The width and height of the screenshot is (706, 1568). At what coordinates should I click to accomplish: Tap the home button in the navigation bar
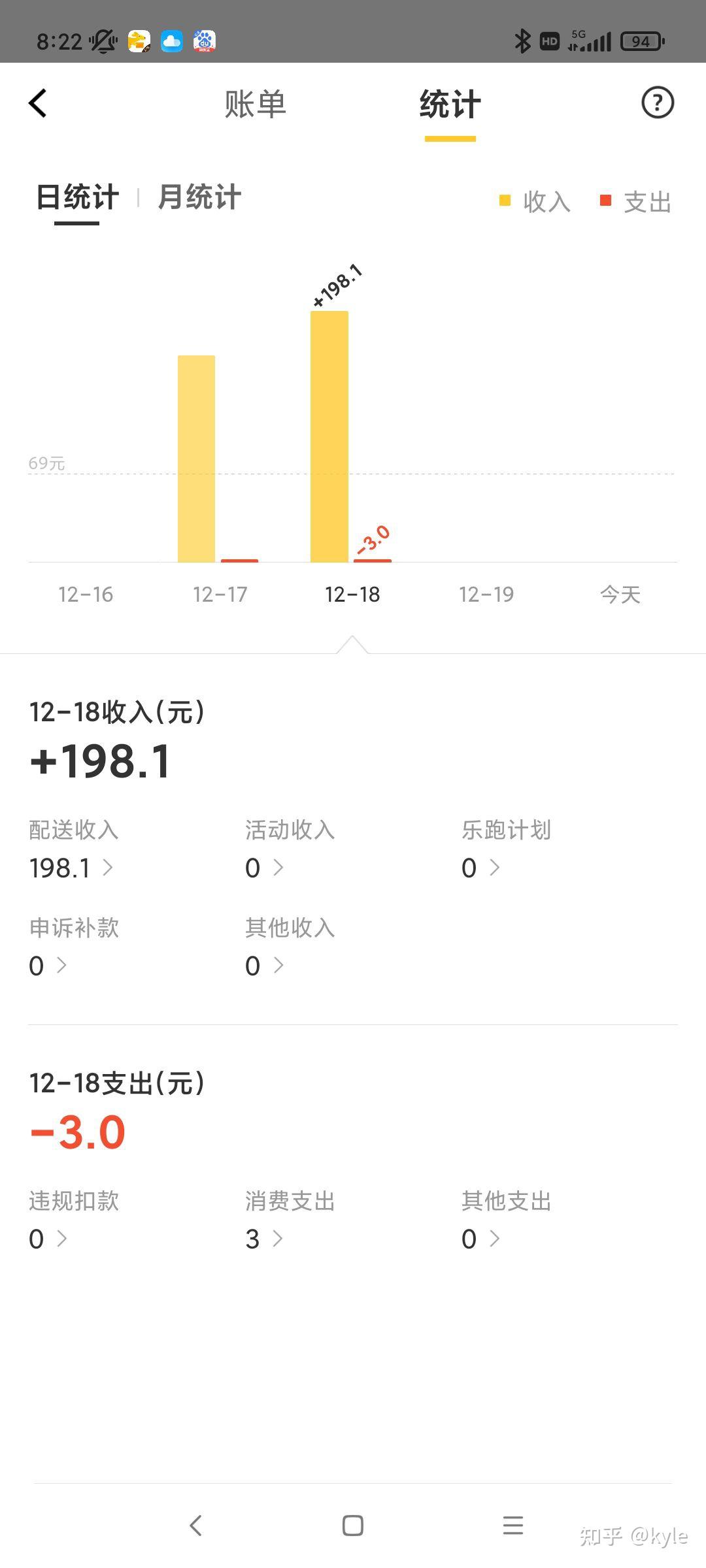point(352,1526)
